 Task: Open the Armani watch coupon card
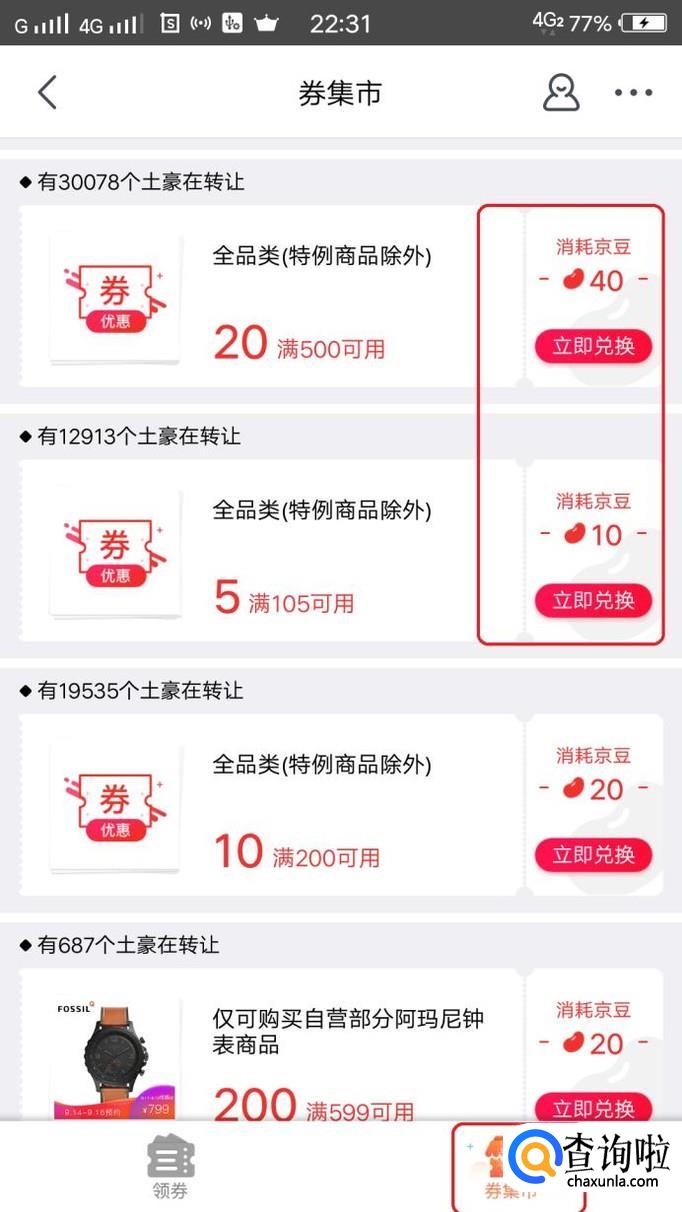coord(270,1050)
